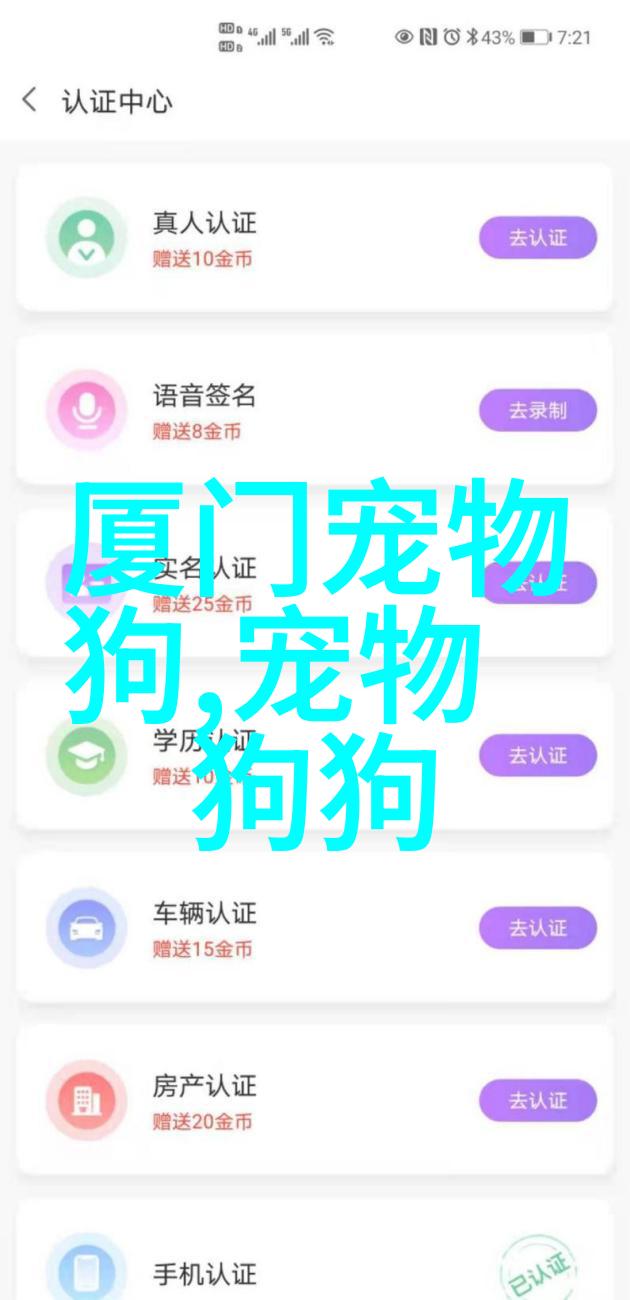Tap 去认证 for 房产认证

[537, 1100]
